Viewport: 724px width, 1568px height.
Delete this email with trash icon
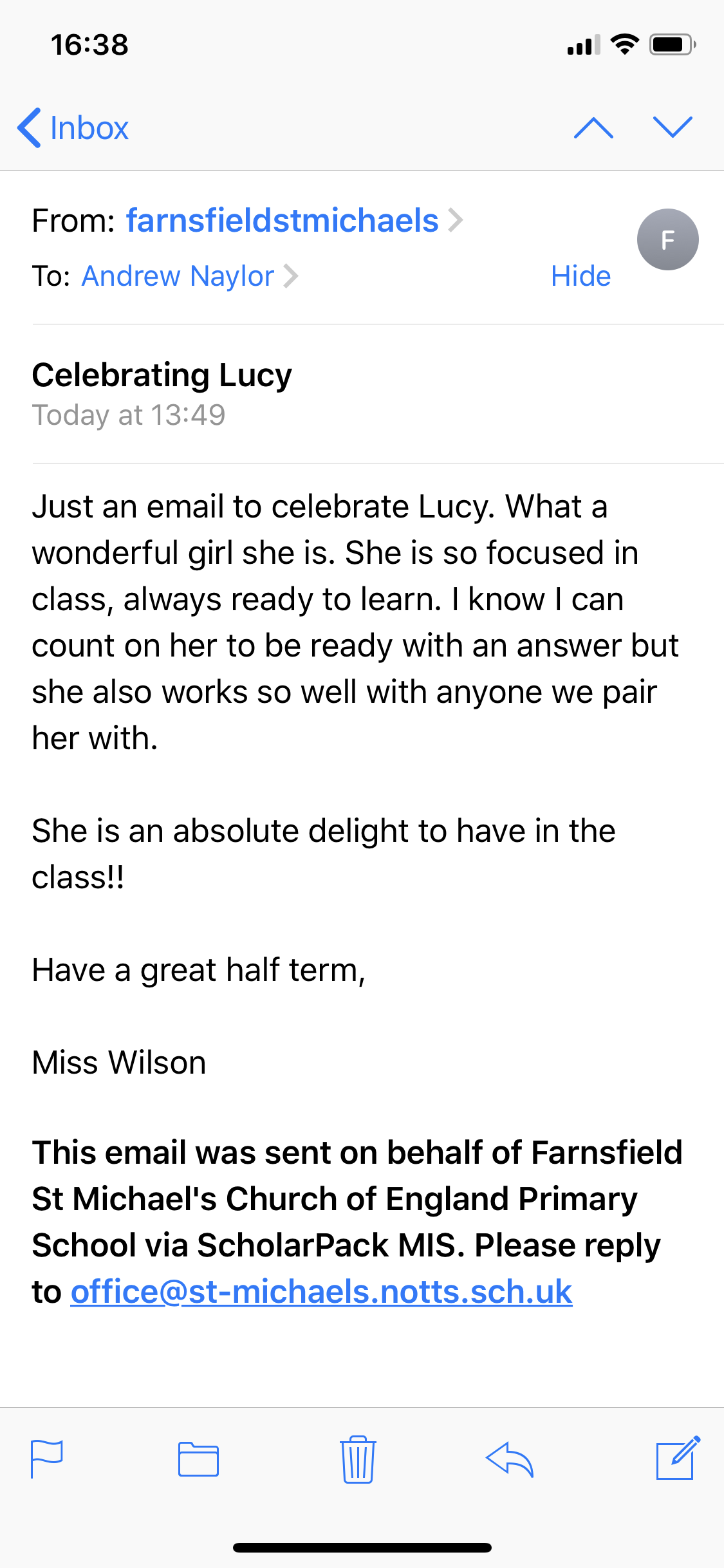click(358, 1459)
